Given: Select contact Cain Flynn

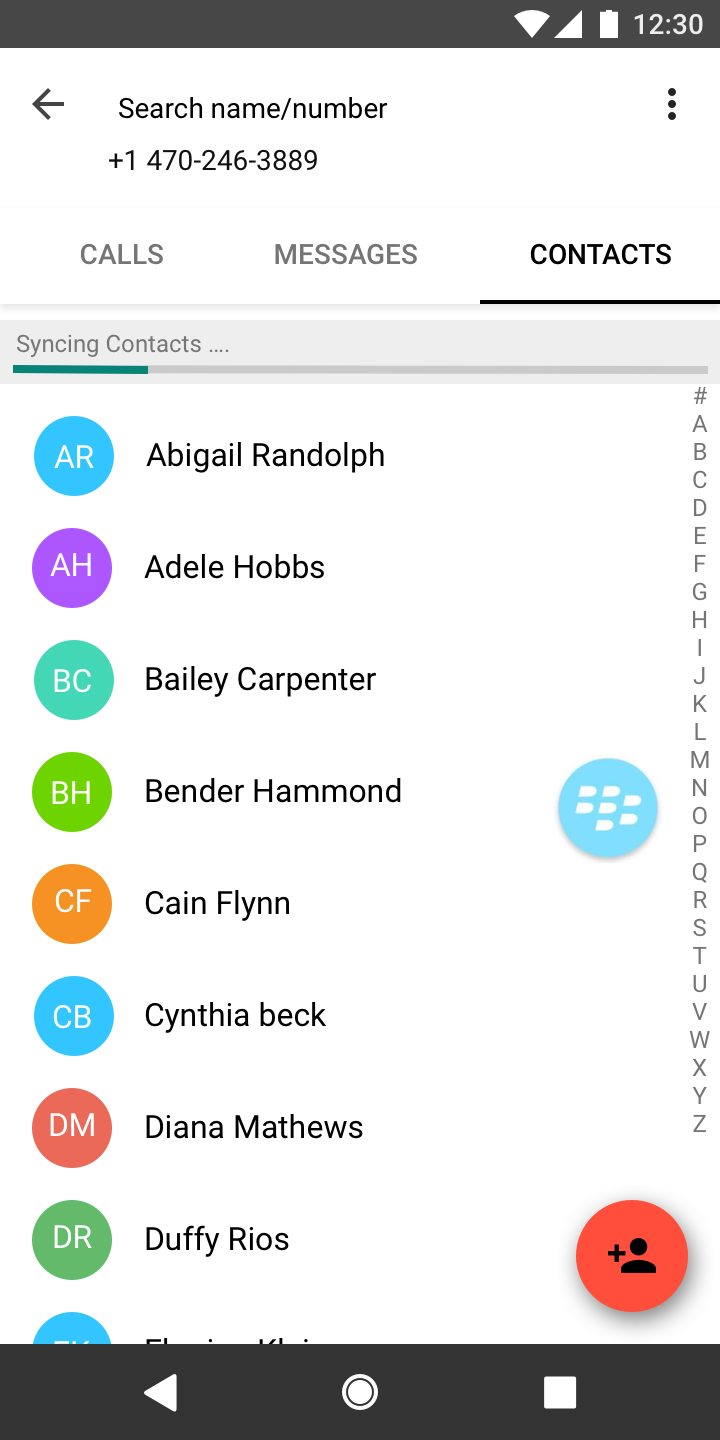Looking at the screenshot, I should coord(217,904).
